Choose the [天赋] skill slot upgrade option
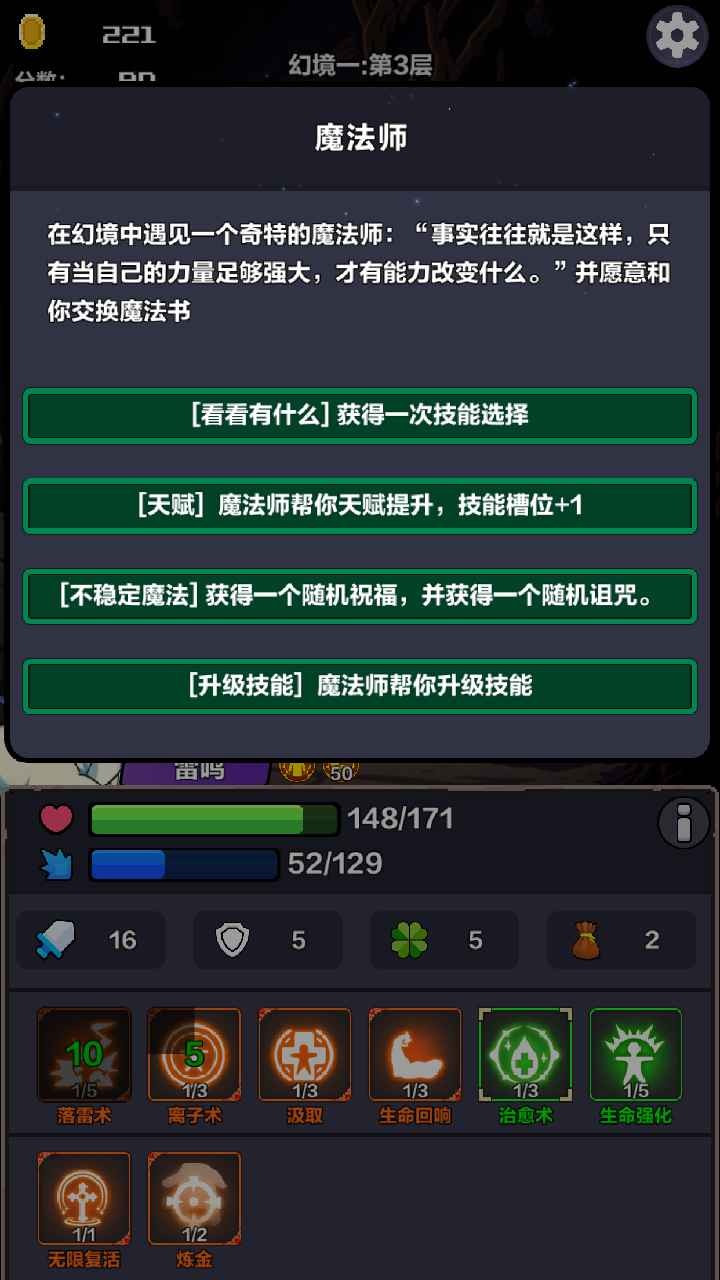The image size is (720, 1280). pos(360,507)
